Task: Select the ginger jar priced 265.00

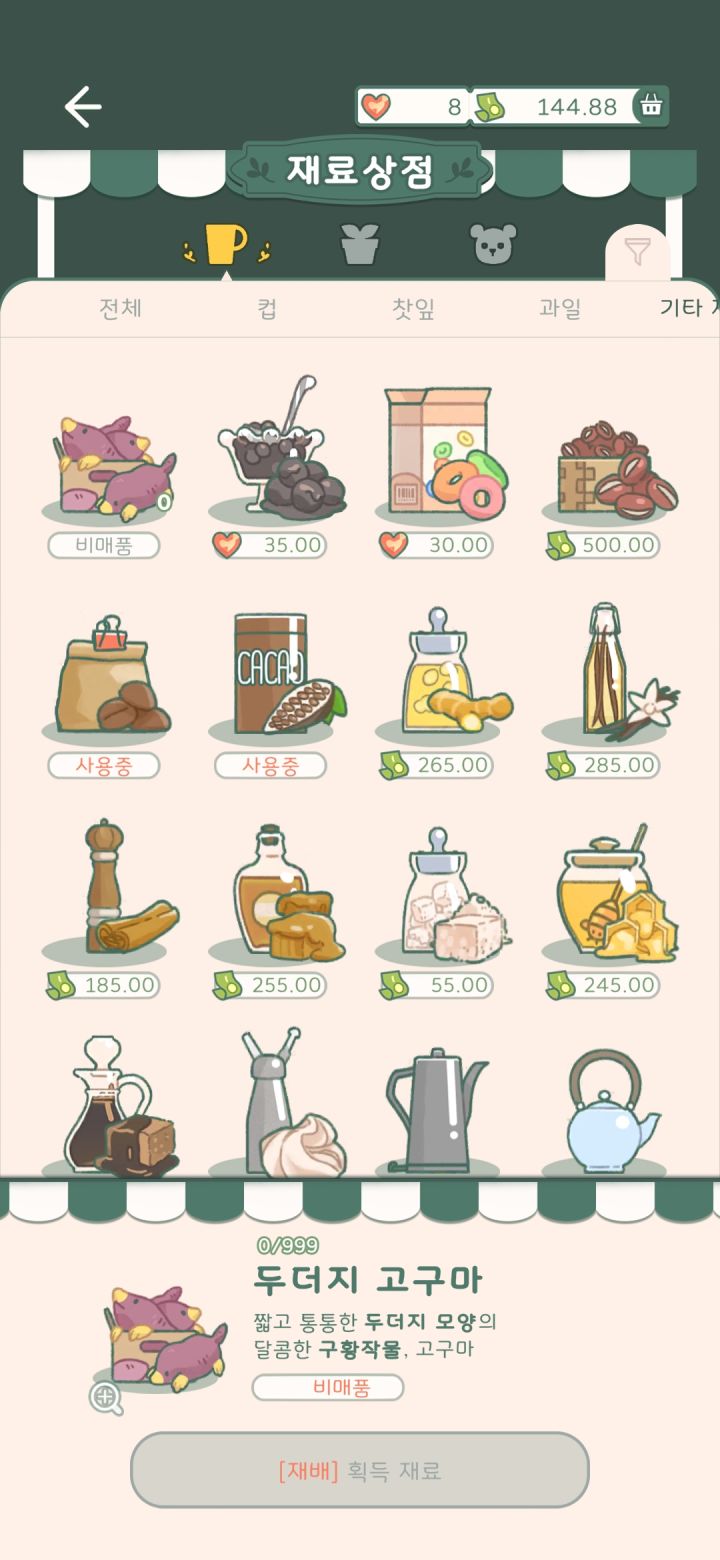Action: (x=437, y=675)
